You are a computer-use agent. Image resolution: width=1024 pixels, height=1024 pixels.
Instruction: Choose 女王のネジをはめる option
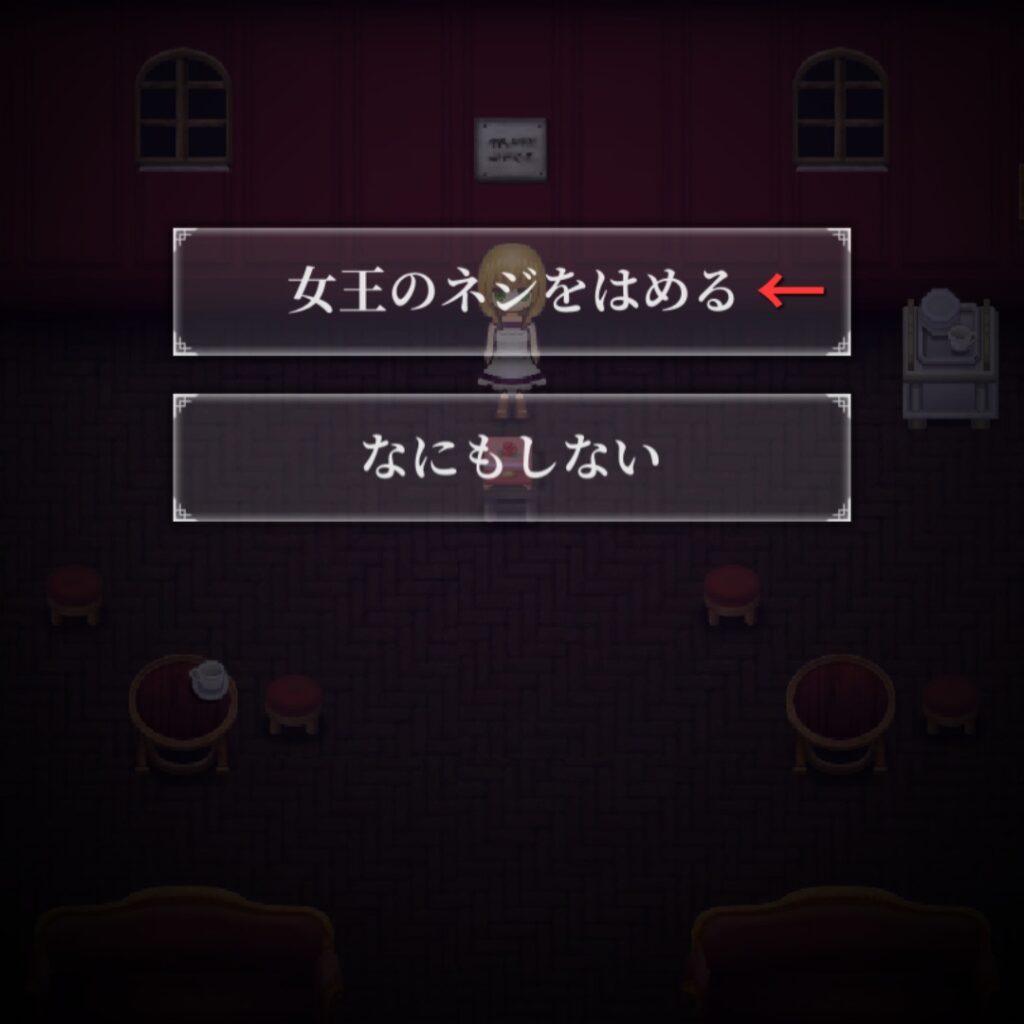[x=512, y=292]
